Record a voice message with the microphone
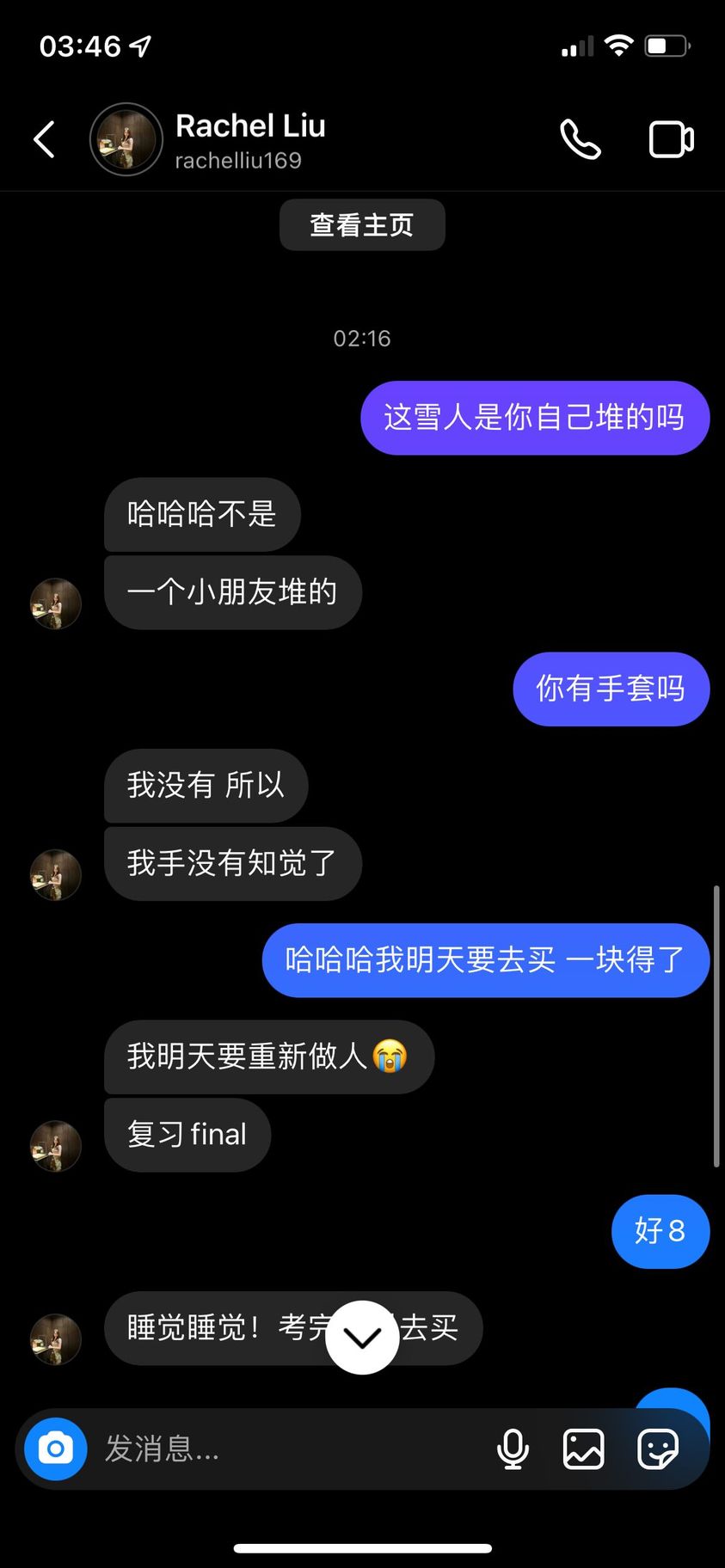The height and width of the screenshot is (1568, 725). pos(513,1449)
